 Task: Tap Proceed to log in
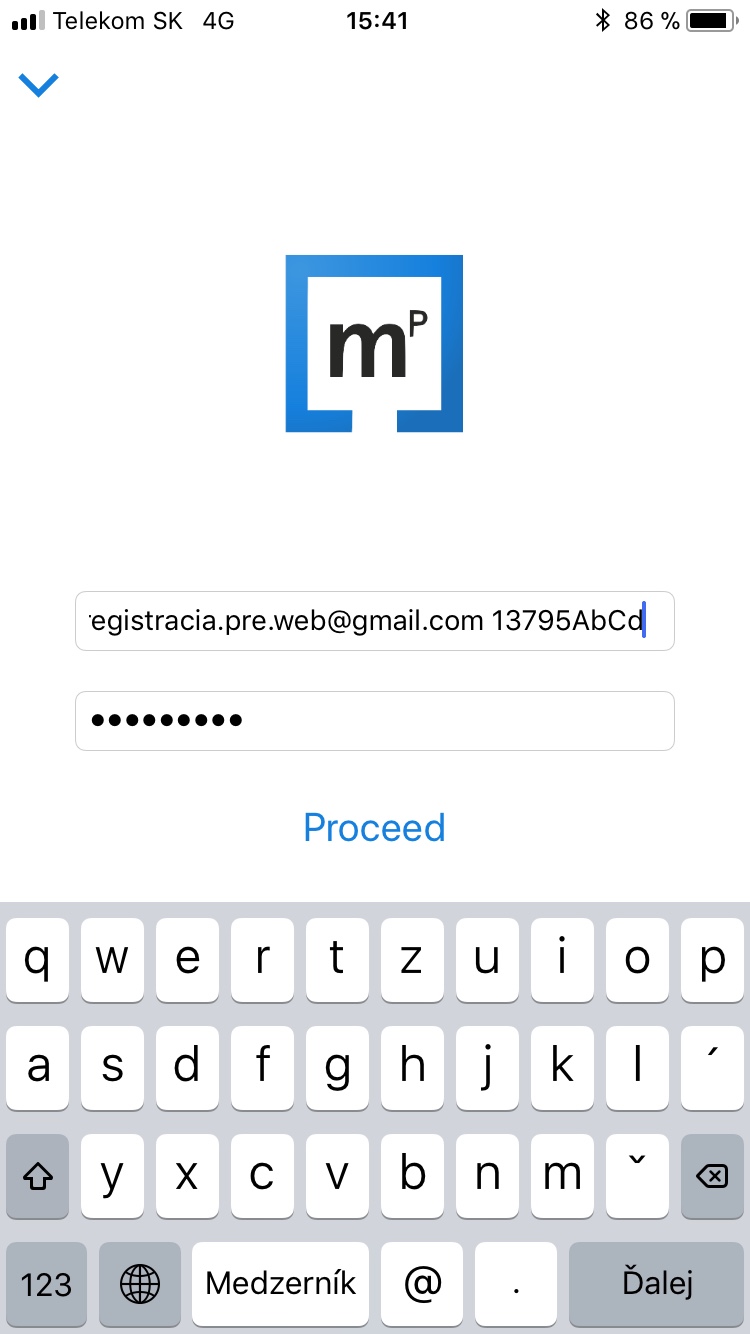(x=375, y=828)
